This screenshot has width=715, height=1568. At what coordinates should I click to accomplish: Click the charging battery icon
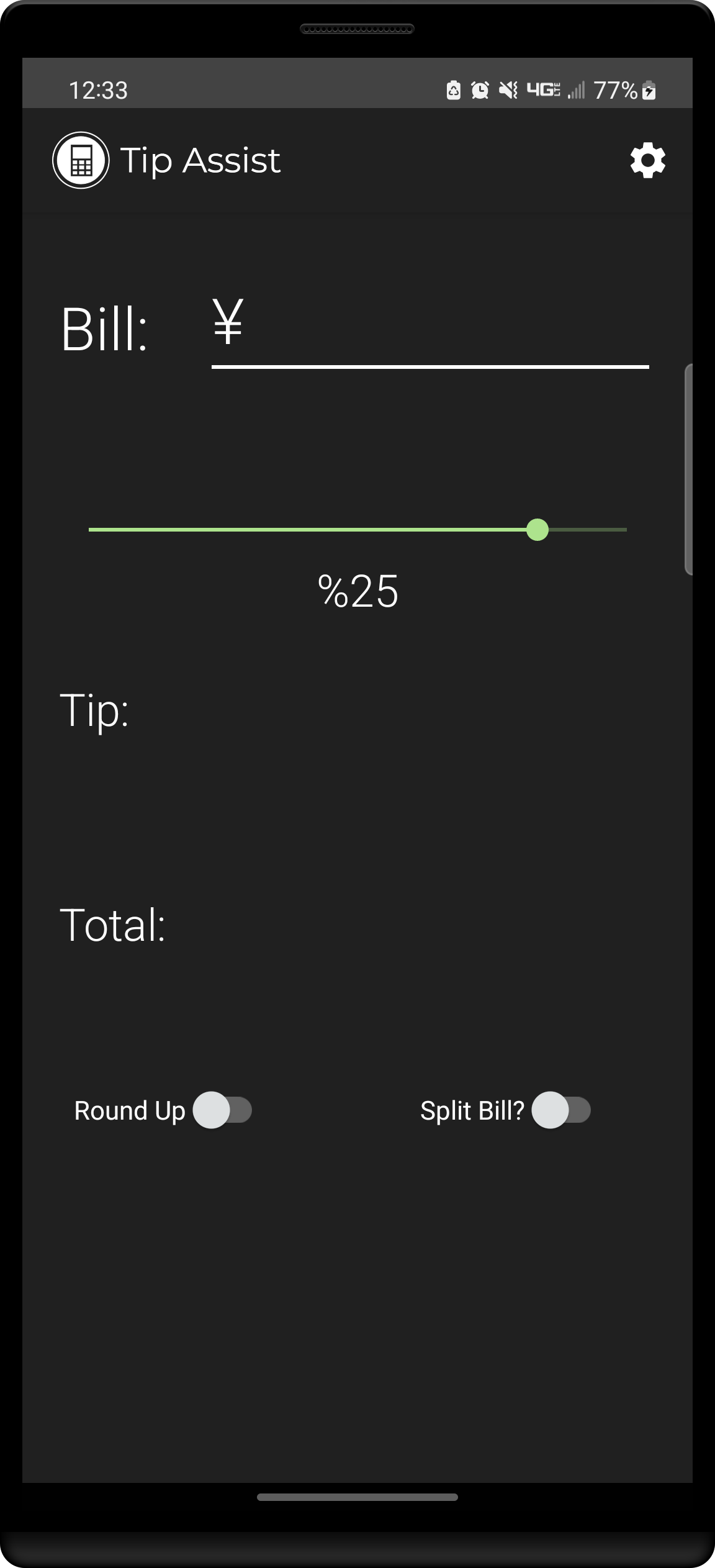(649, 91)
